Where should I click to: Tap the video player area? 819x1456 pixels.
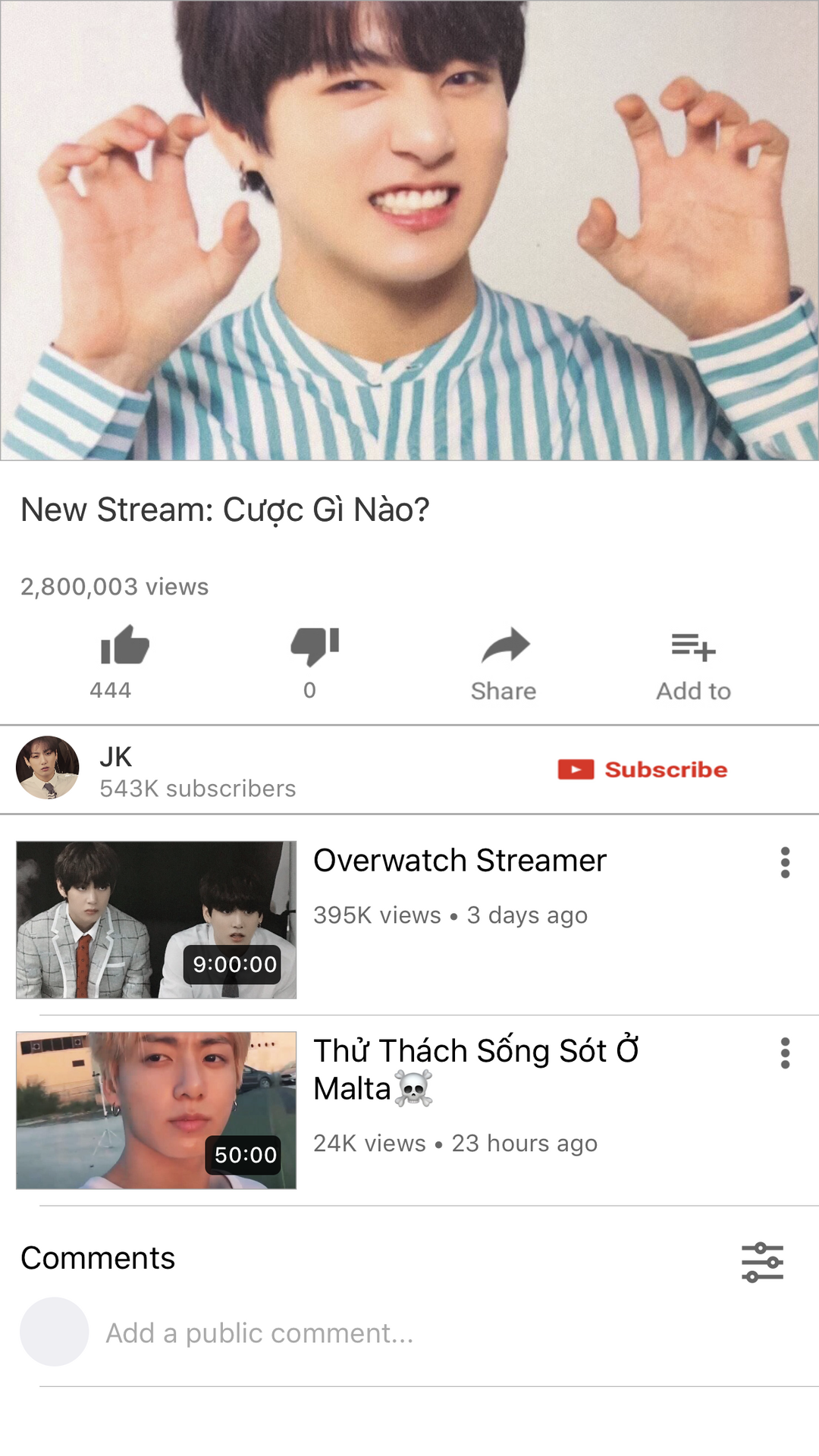click(x=409, y=231)
